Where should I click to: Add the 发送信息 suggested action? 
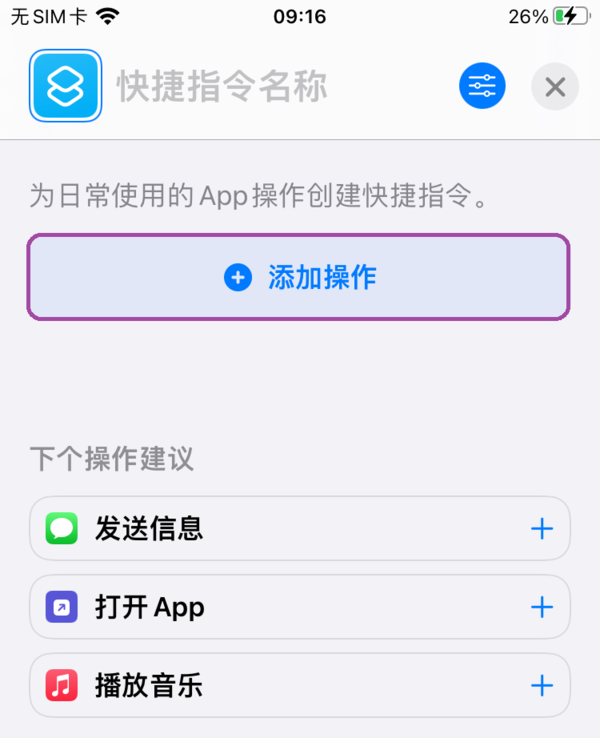click(x=541, y=528)
